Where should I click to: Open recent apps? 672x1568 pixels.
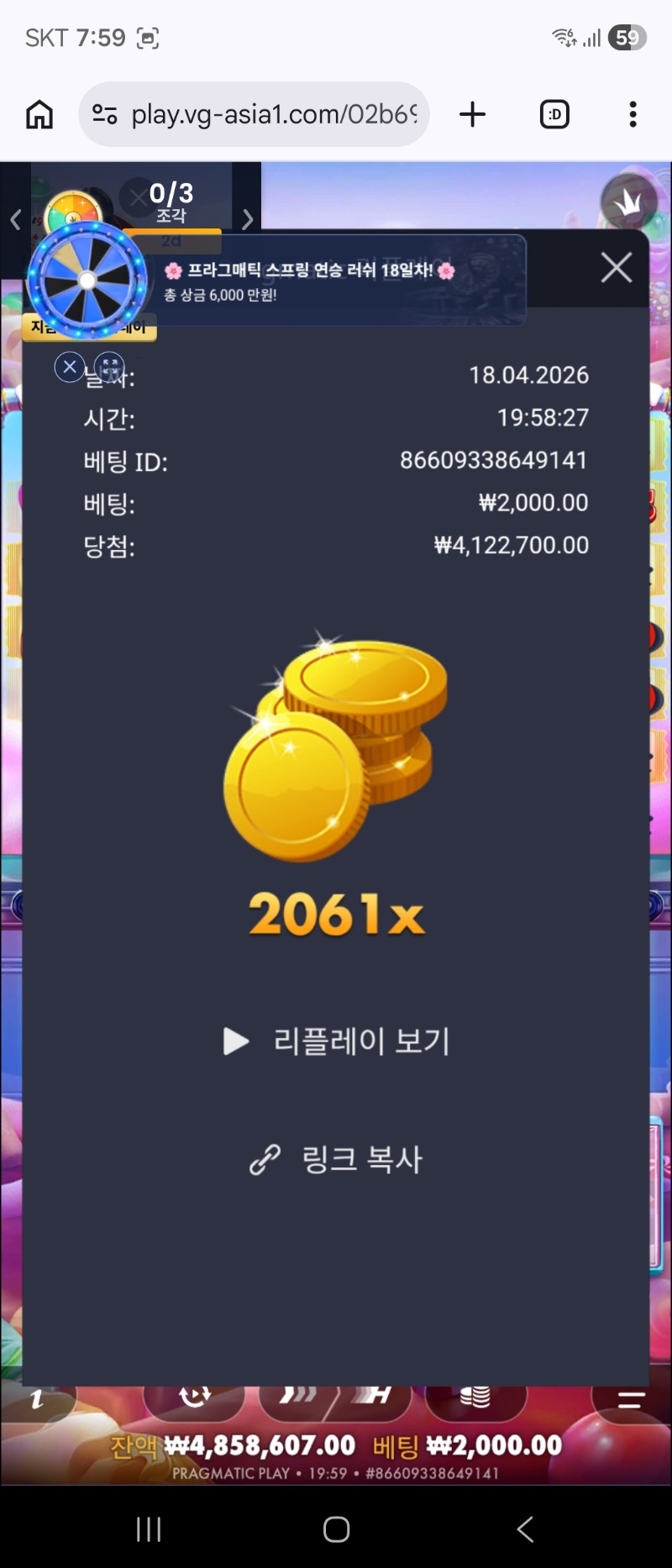149,1529
